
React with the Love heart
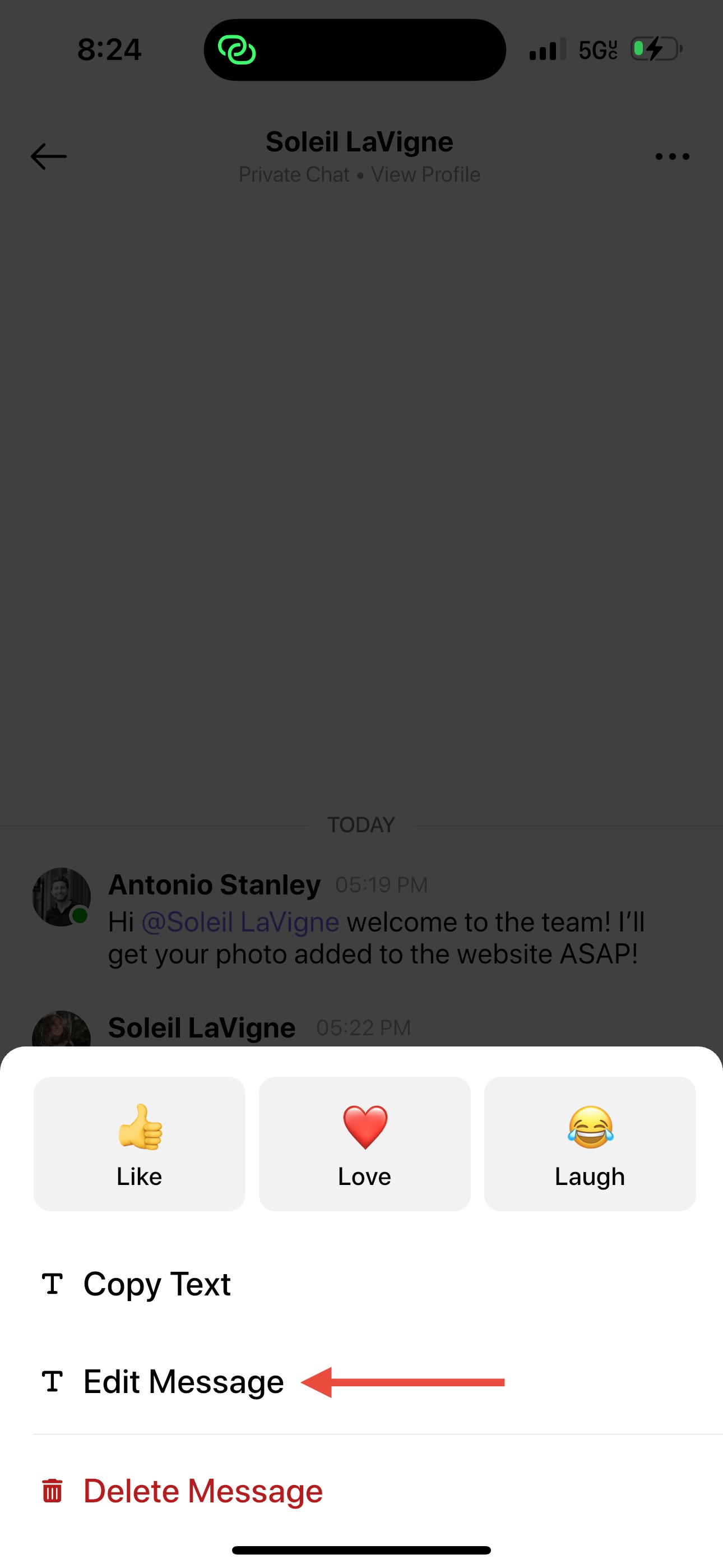coord(364,1143)
